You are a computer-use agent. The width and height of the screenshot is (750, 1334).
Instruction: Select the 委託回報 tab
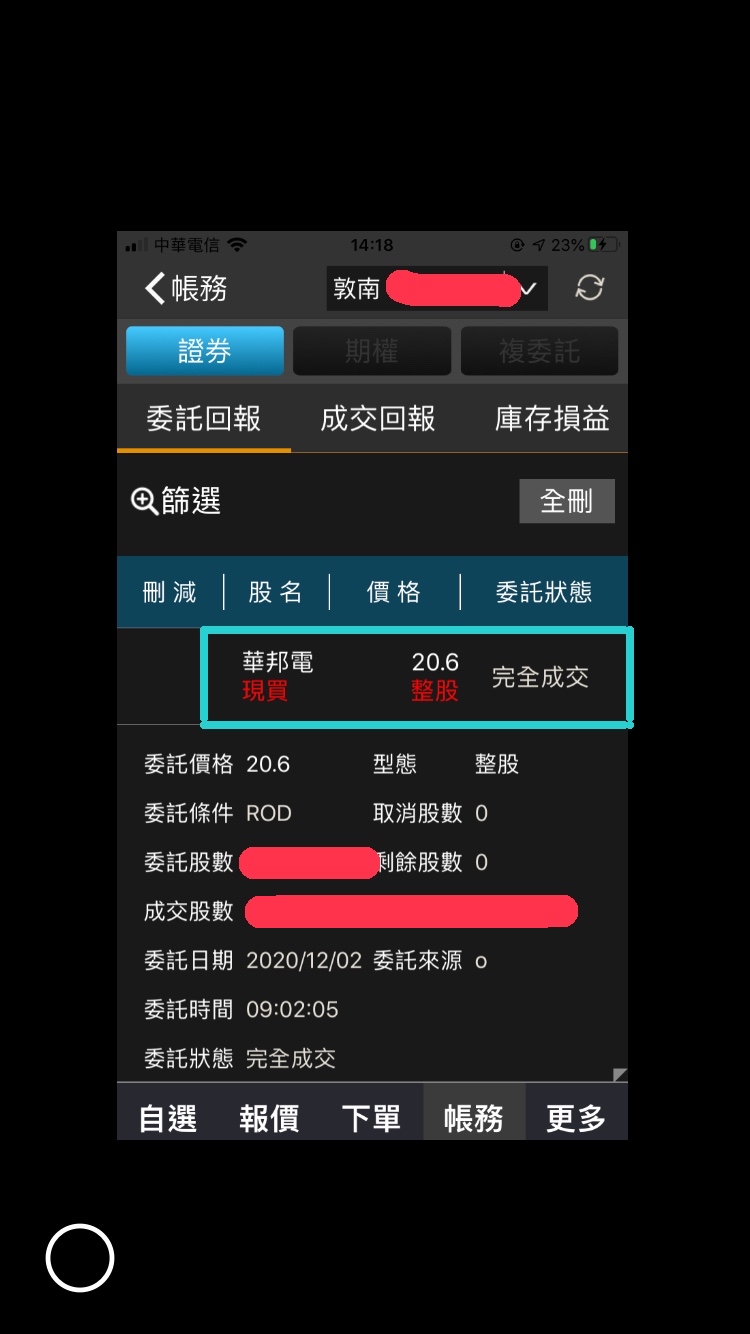(204, 419)
